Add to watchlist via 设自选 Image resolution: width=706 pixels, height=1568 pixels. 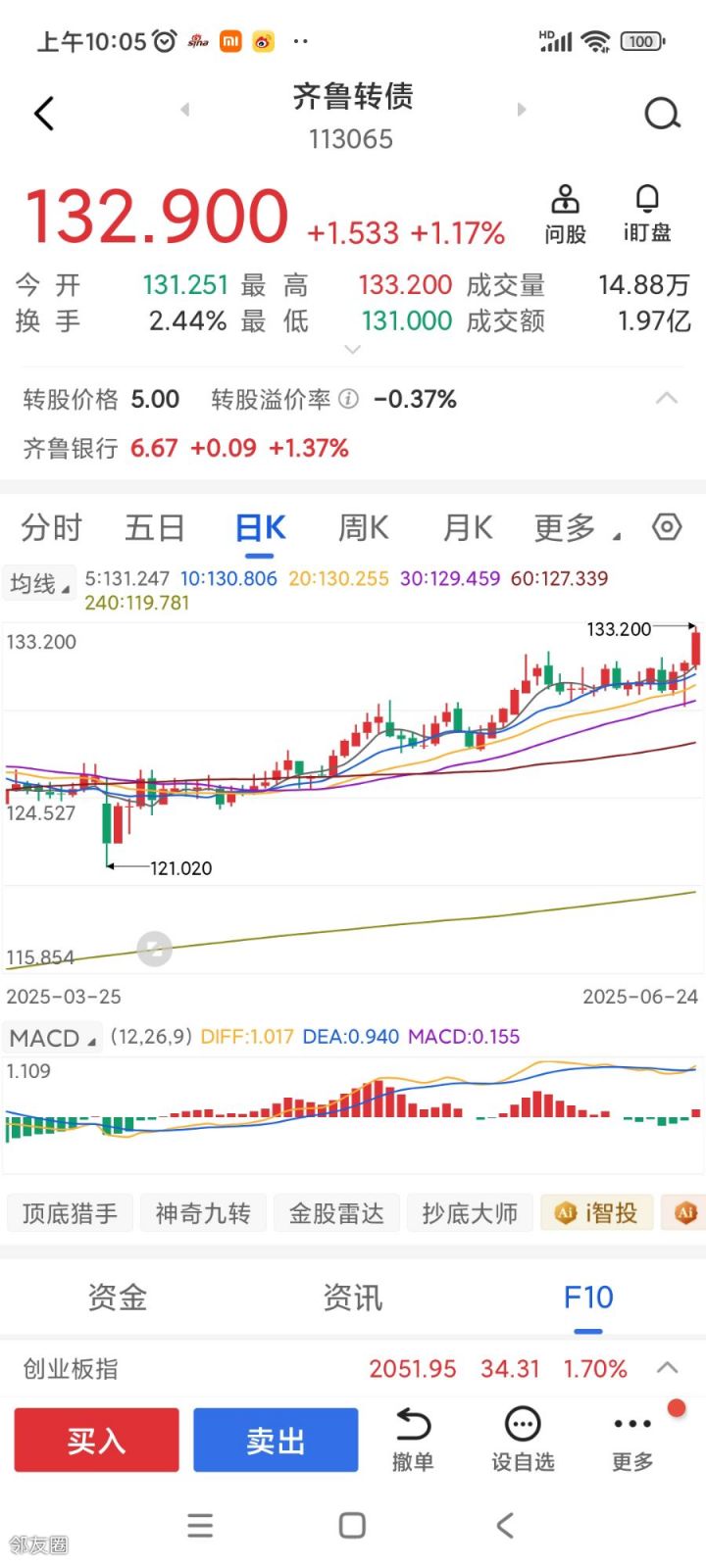coord(523,1440)
